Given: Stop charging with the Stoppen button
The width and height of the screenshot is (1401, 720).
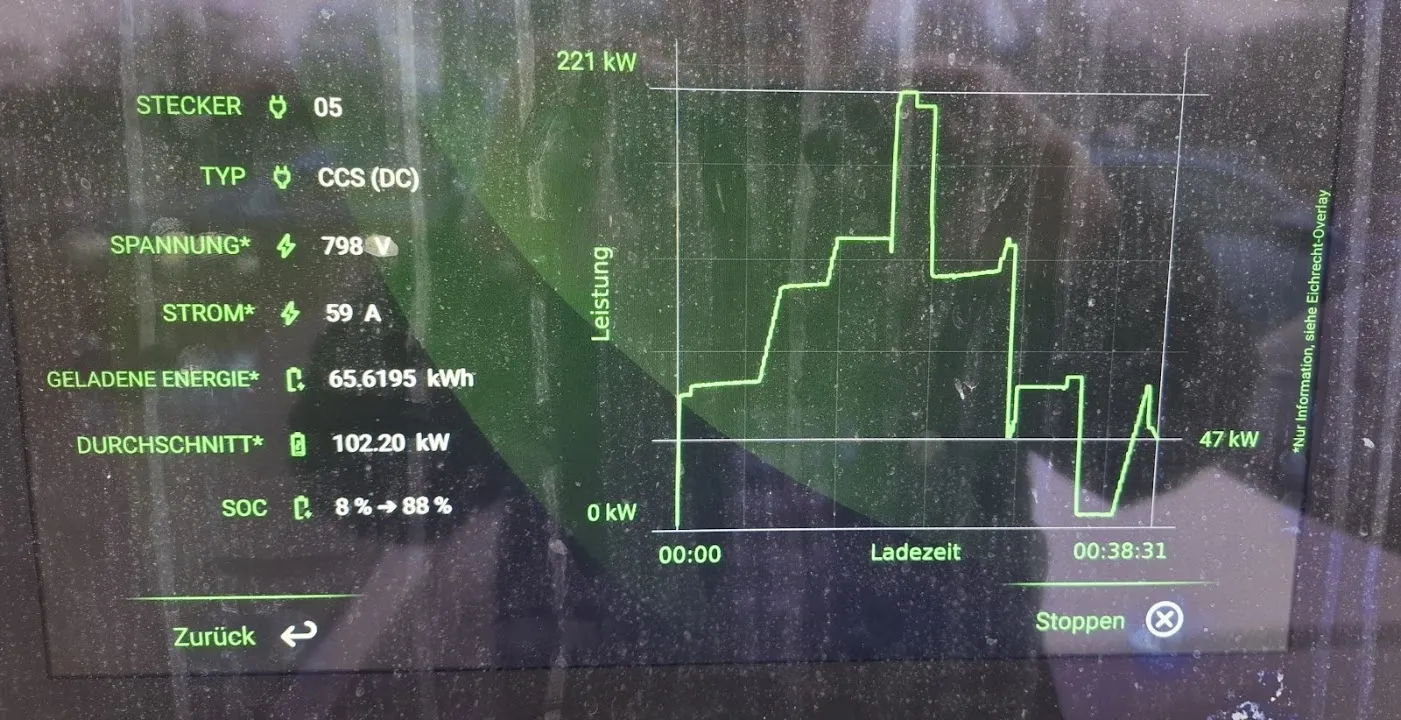Looking at the screenshot, I should pyautogui.click(x=1109, y=621).
